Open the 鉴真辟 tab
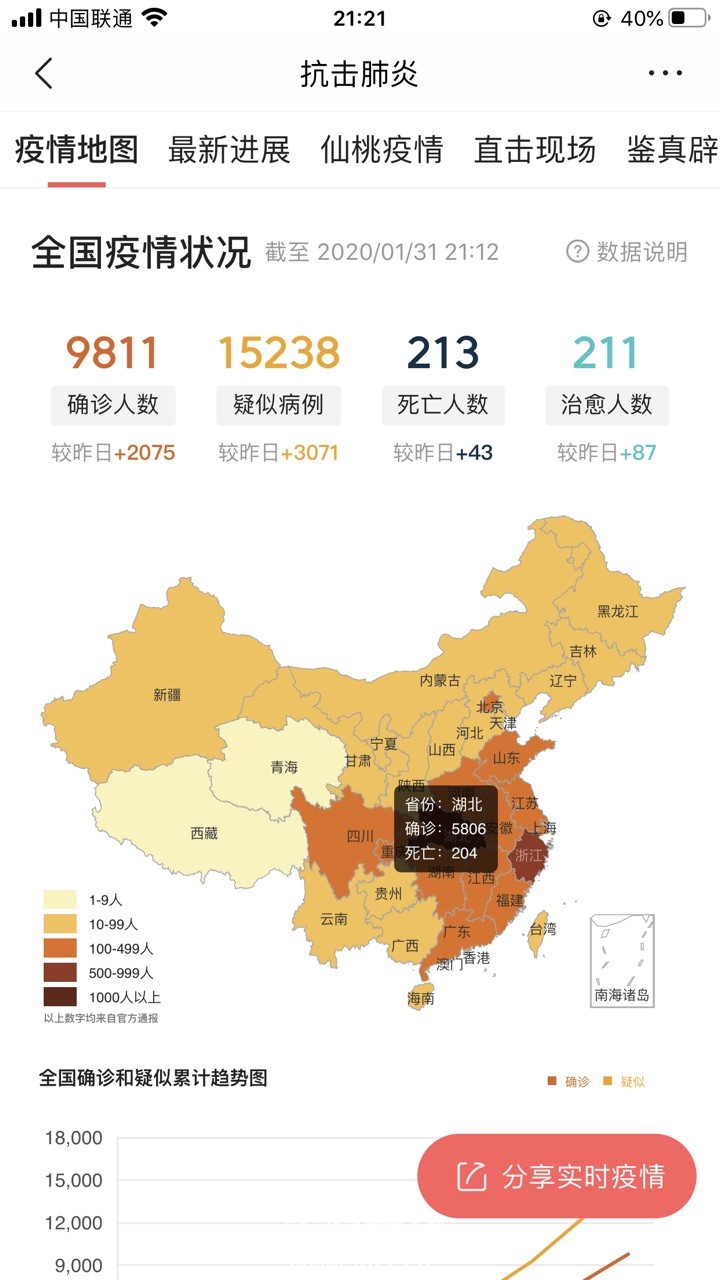 coord(672,150)
